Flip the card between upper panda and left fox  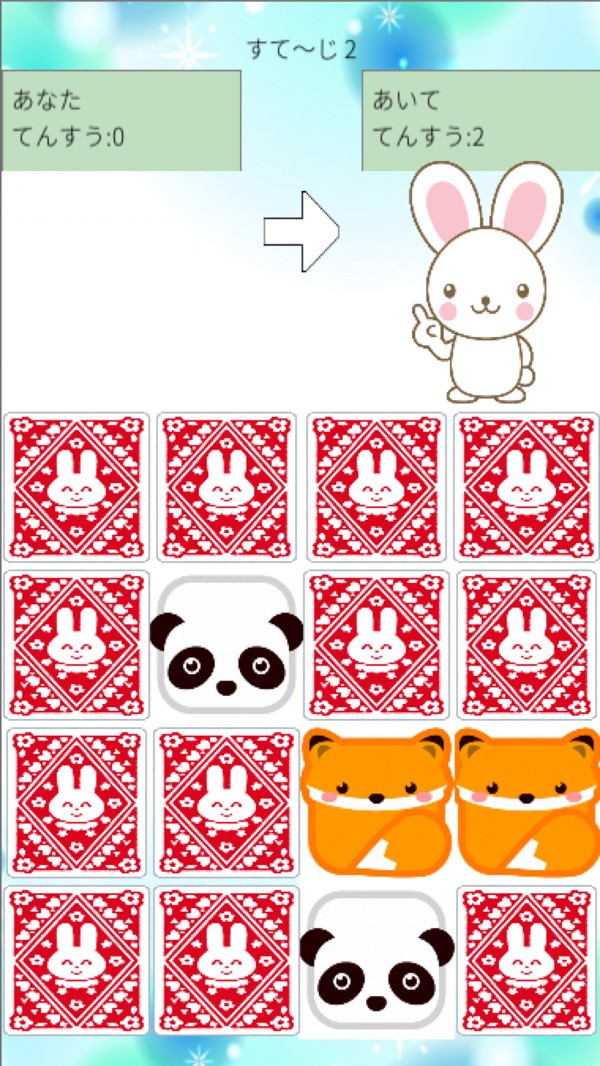pos(377,645)
